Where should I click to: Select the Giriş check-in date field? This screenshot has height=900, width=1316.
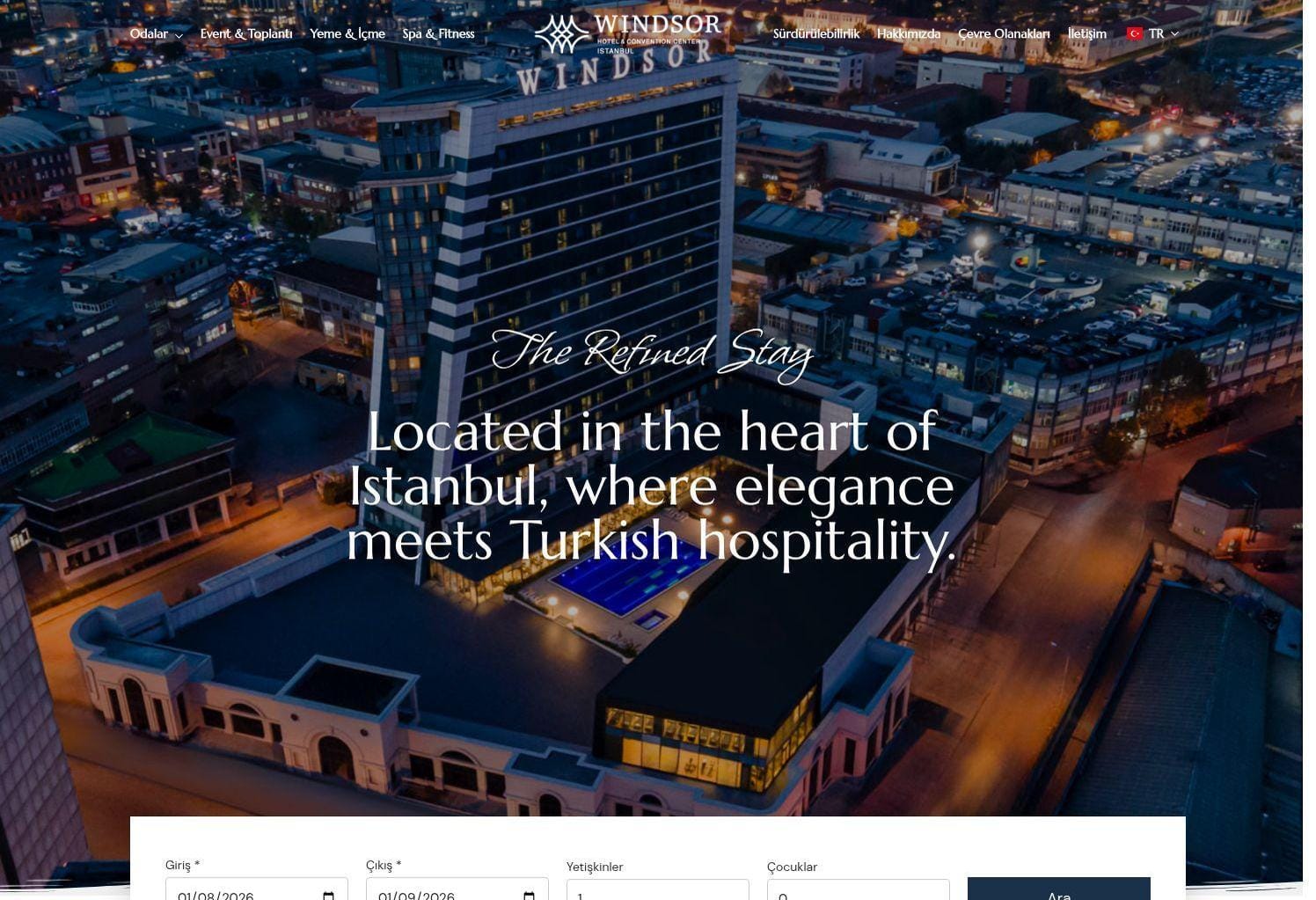256,891
